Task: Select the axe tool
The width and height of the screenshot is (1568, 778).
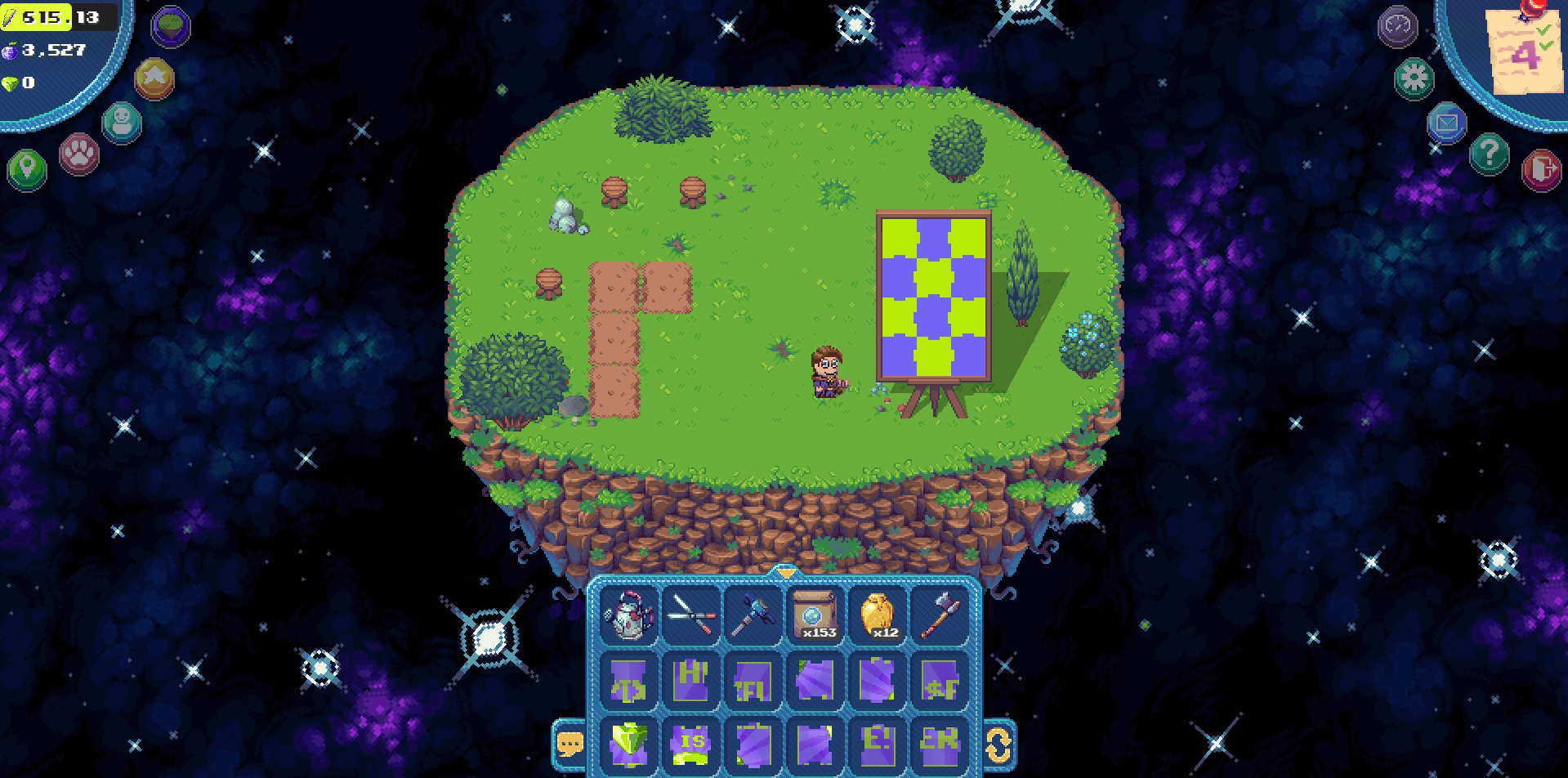Action: tap(940, 615)
